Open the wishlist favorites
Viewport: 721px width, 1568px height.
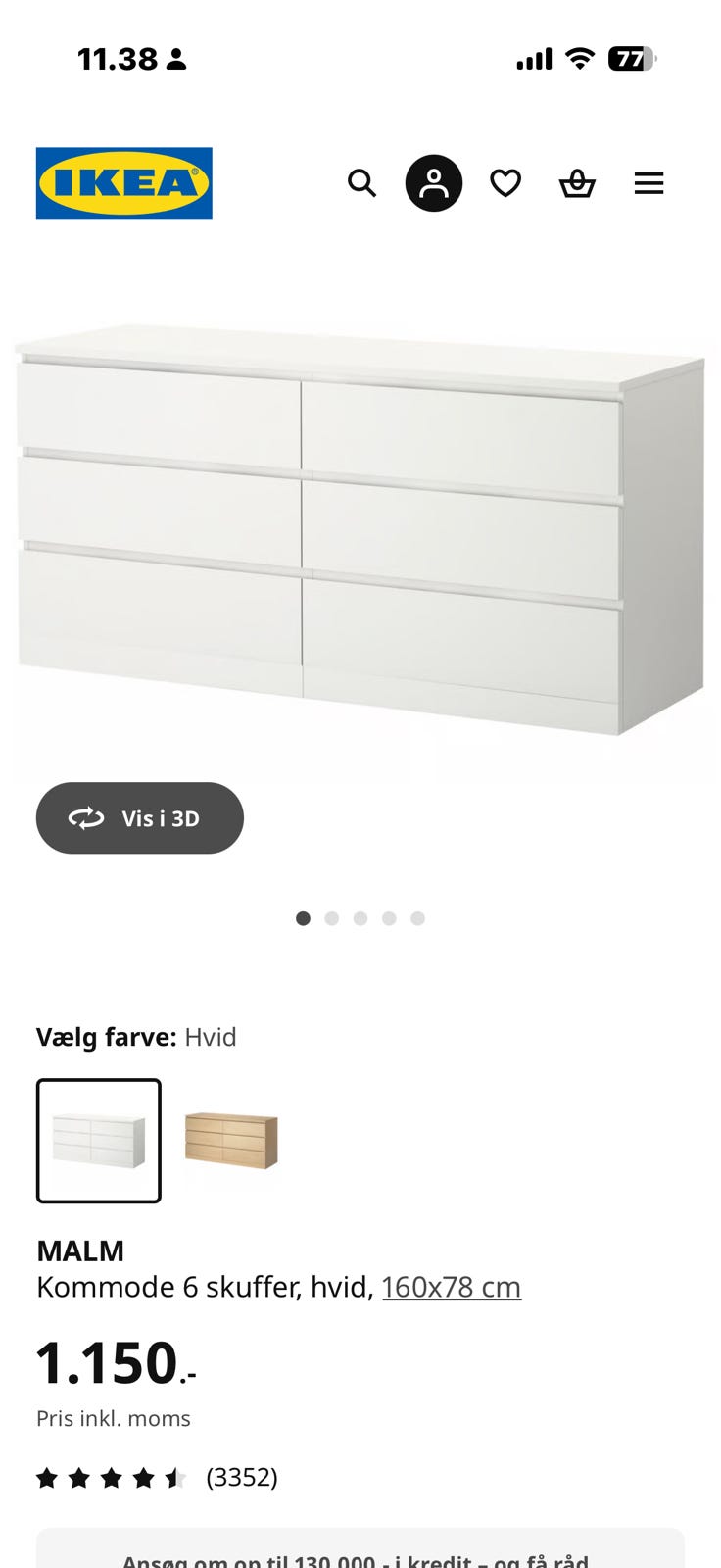(x=505, y=183)
